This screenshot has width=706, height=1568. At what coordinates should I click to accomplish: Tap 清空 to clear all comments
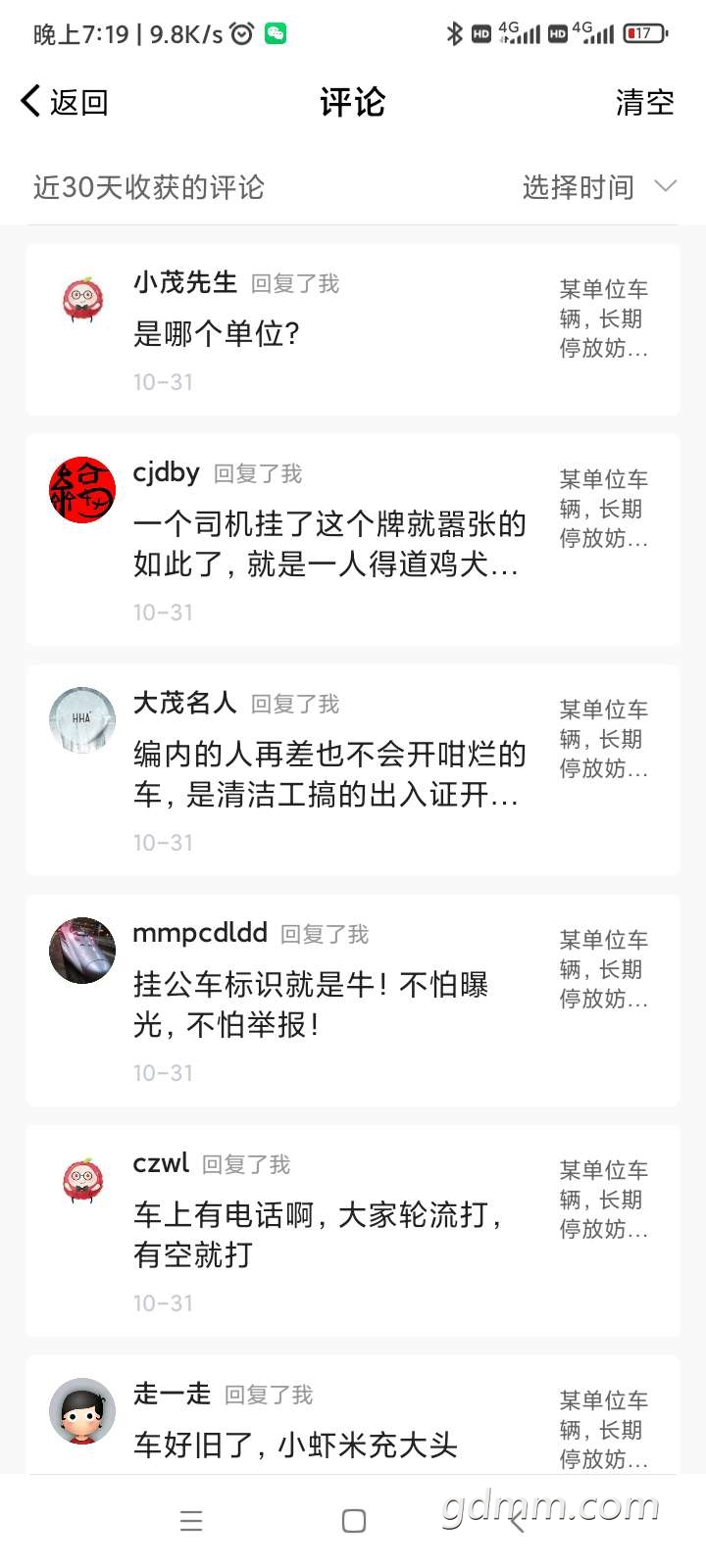tap(644, 102)
